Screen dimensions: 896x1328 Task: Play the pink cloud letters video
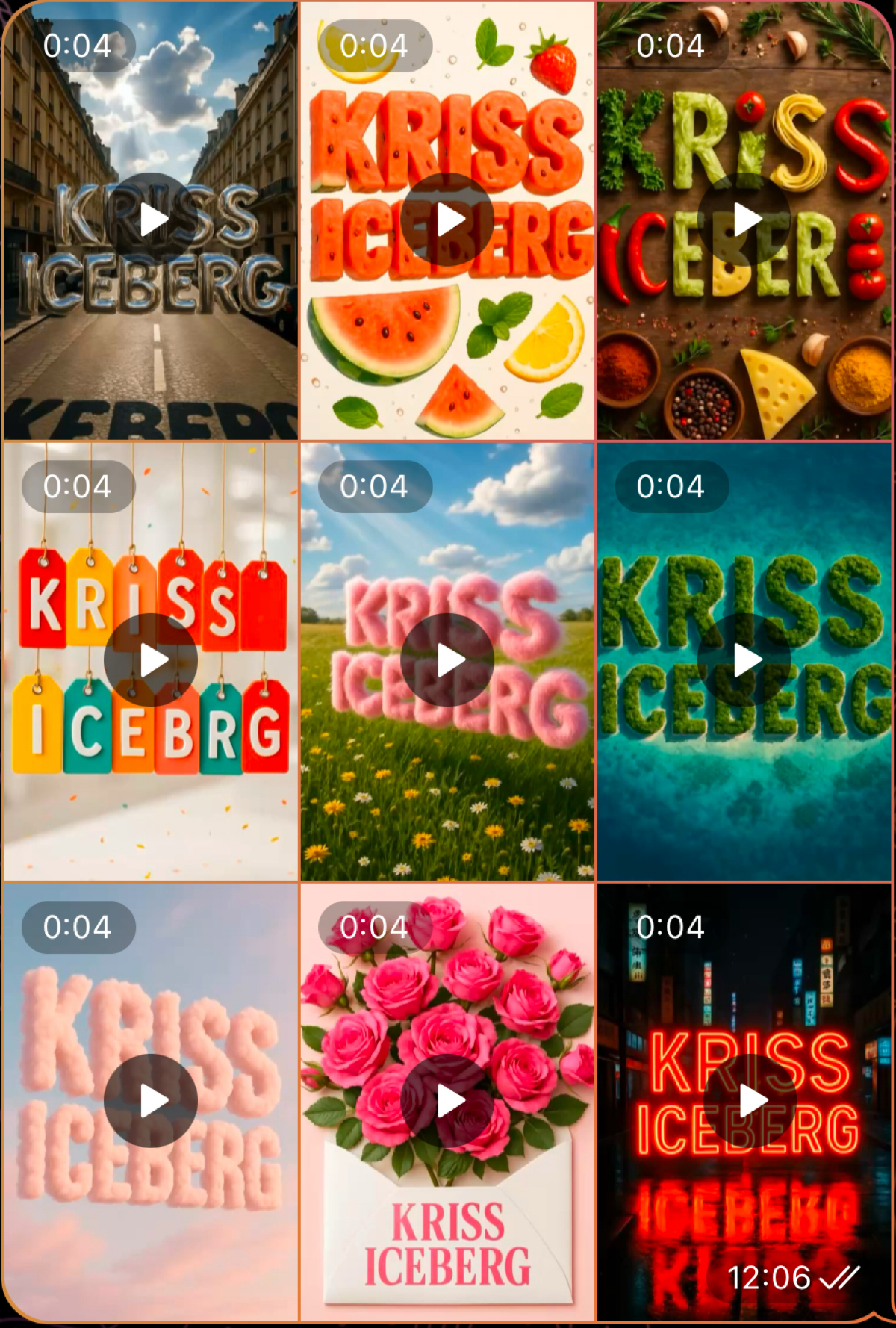click(151, 1101)
